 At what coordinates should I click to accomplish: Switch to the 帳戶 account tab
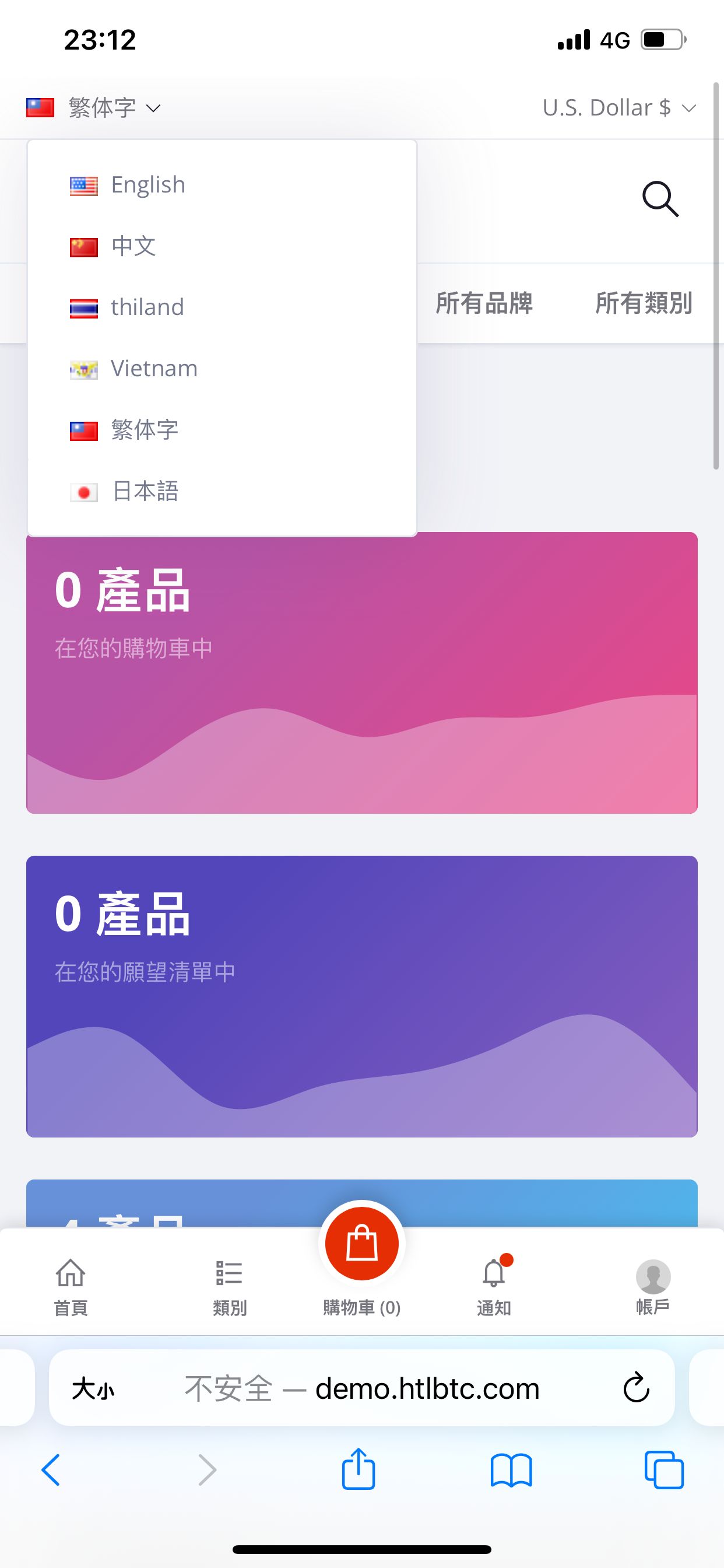coord(653,1286)
